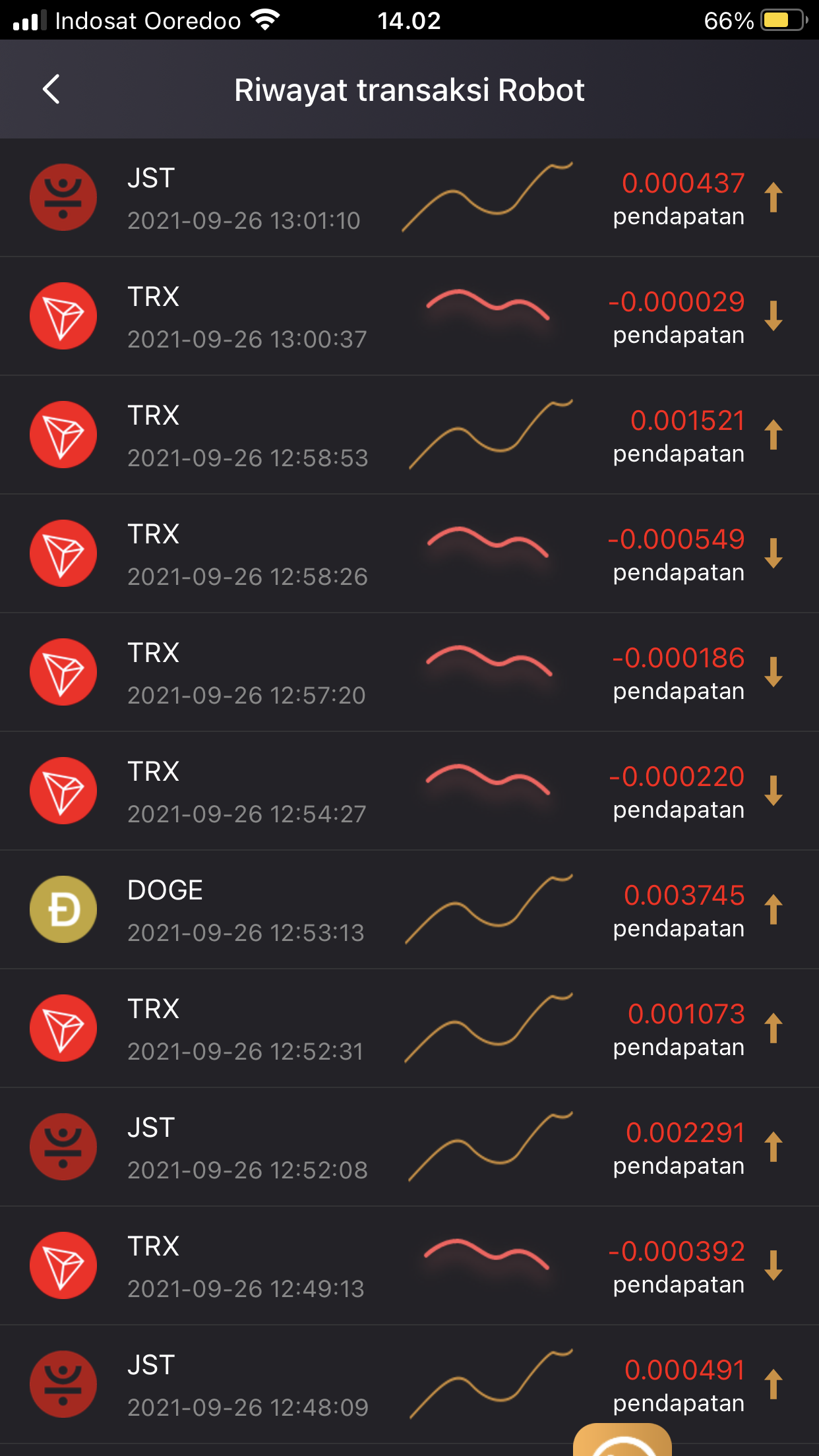Image resolution: width=819 pixels, height=1456 pixels.
Task: Tap the TRX entry at 12:54:27
Action: [x=409, y=791]
